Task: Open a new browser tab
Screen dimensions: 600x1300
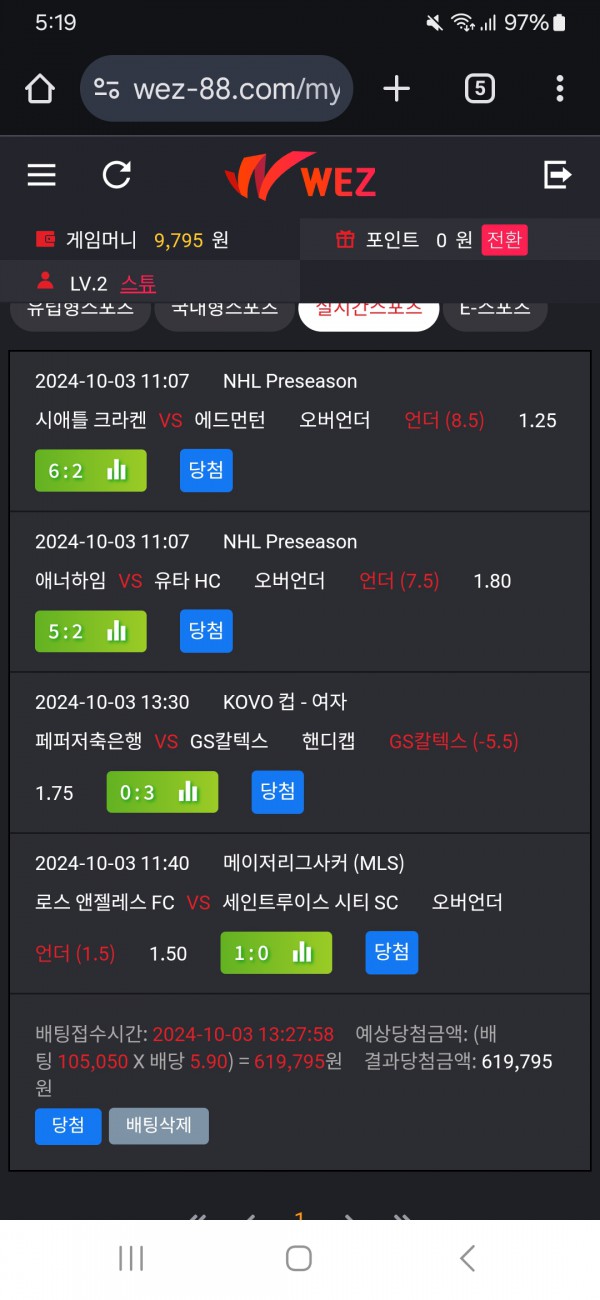Action: [x=397, y=89]
